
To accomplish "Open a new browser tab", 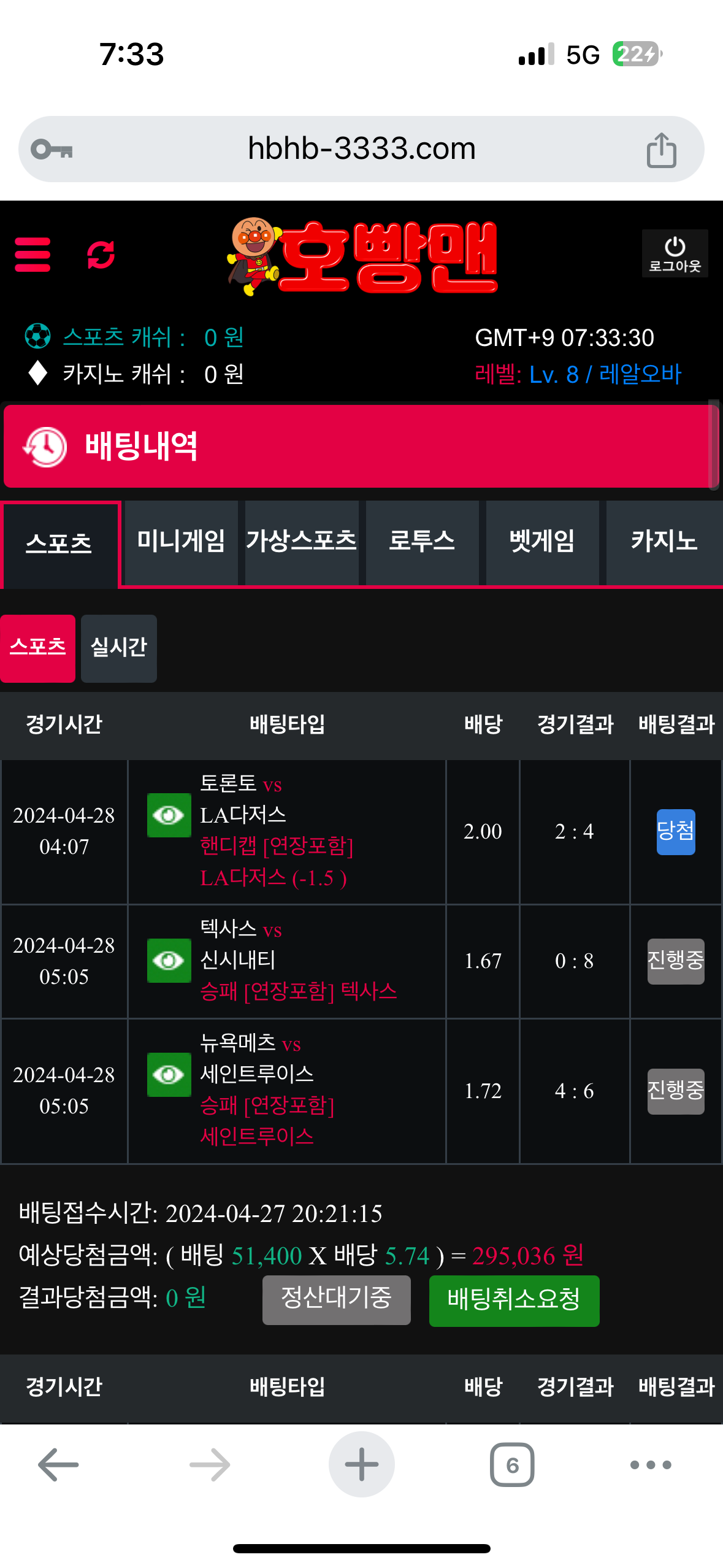I will point(361,1464).
